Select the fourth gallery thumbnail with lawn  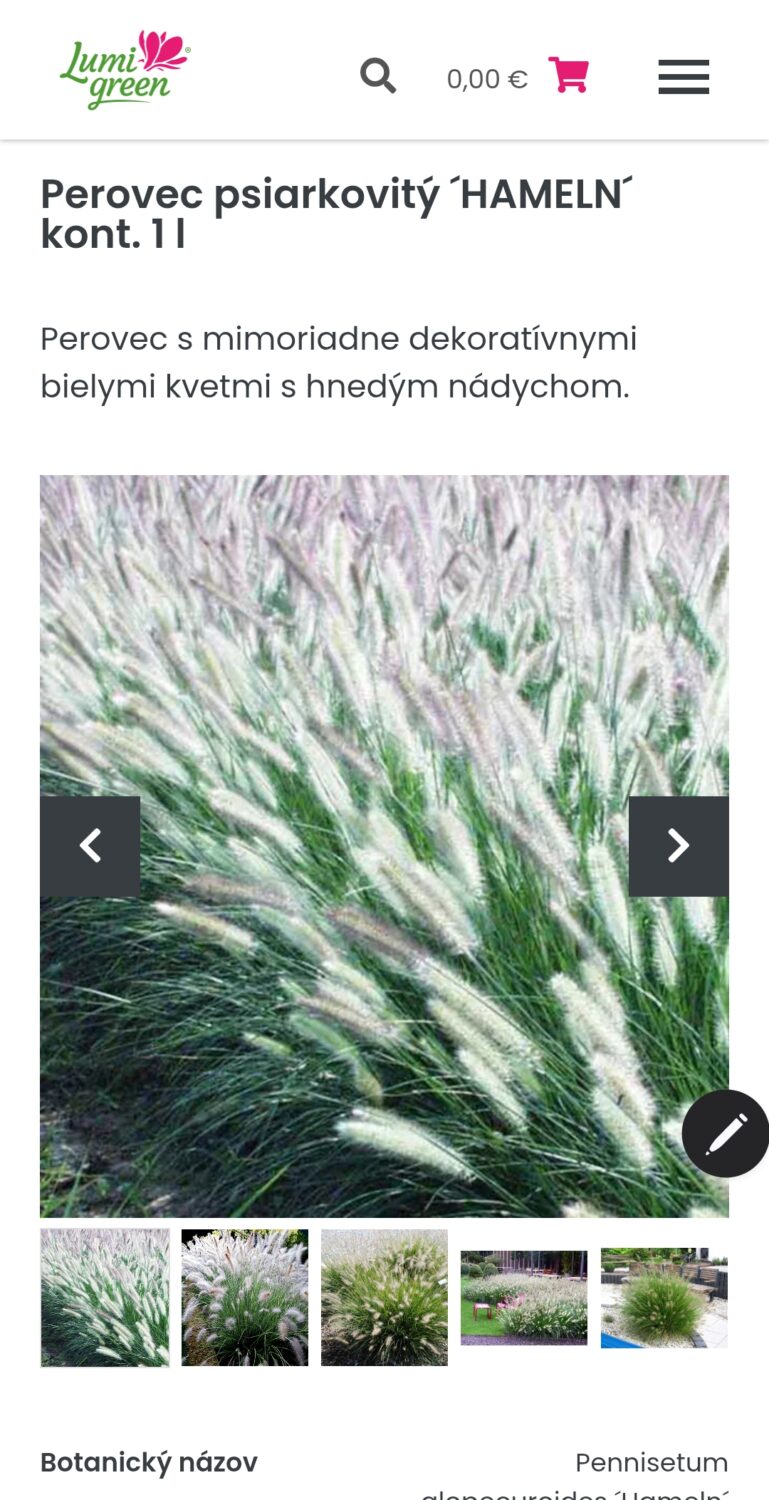[524, 1298]
